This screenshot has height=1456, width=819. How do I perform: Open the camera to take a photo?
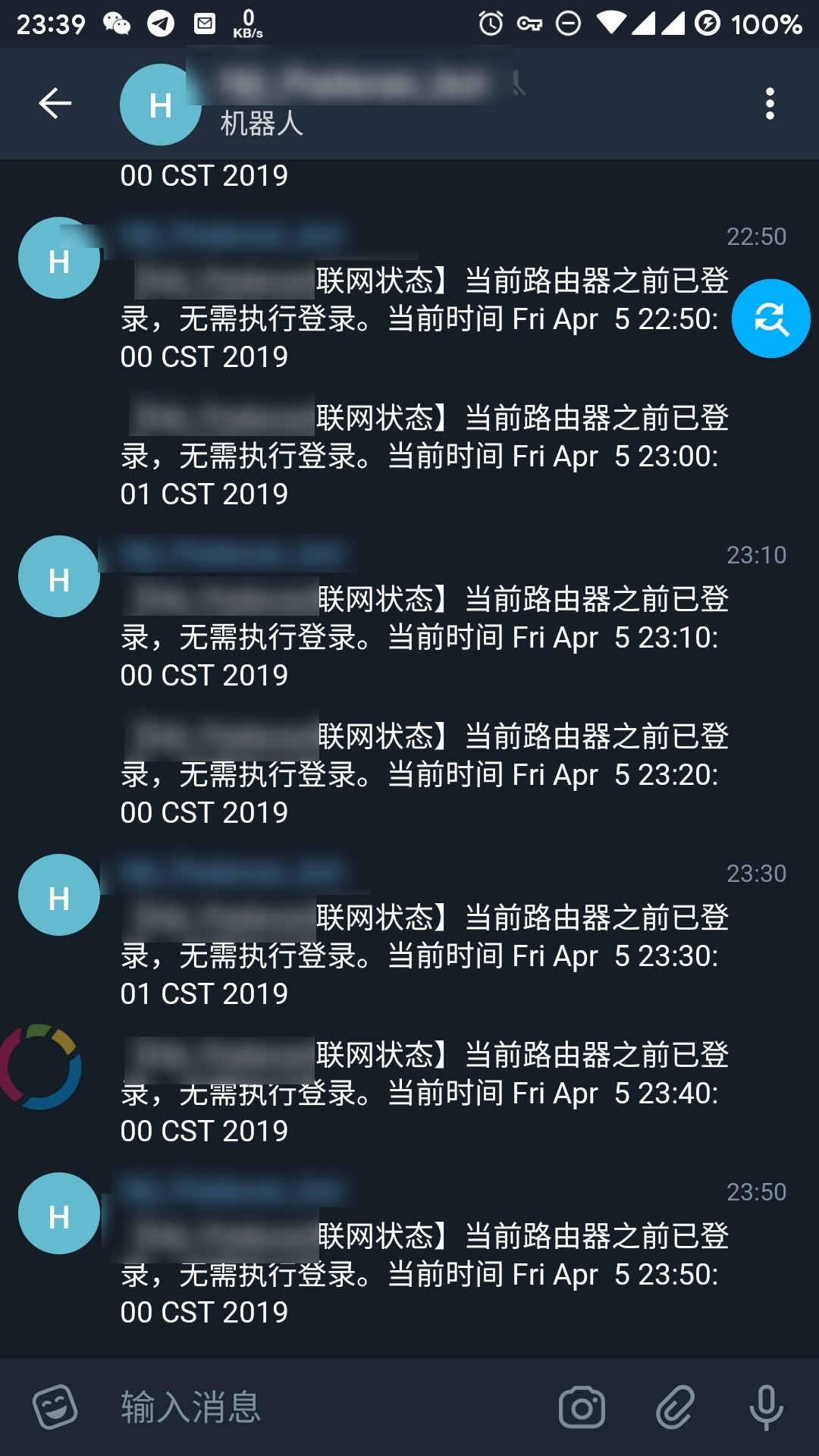tap(582, 1407)
